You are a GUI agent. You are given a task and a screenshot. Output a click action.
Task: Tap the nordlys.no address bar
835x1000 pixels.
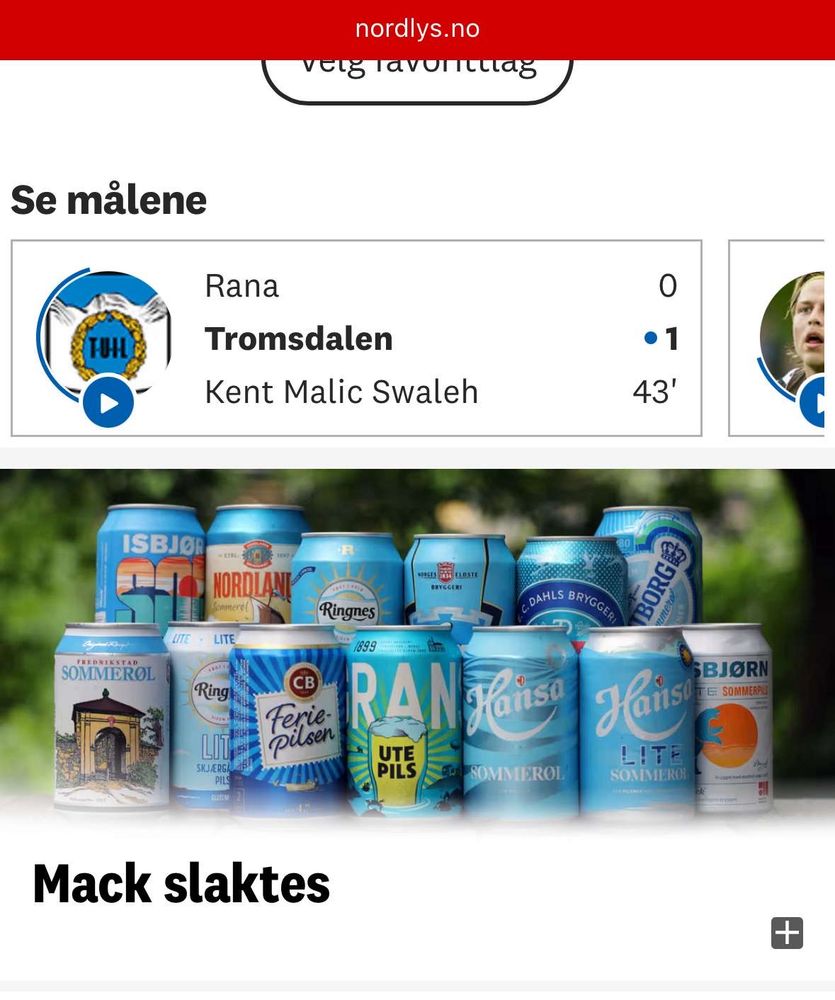tap(417, 29)
